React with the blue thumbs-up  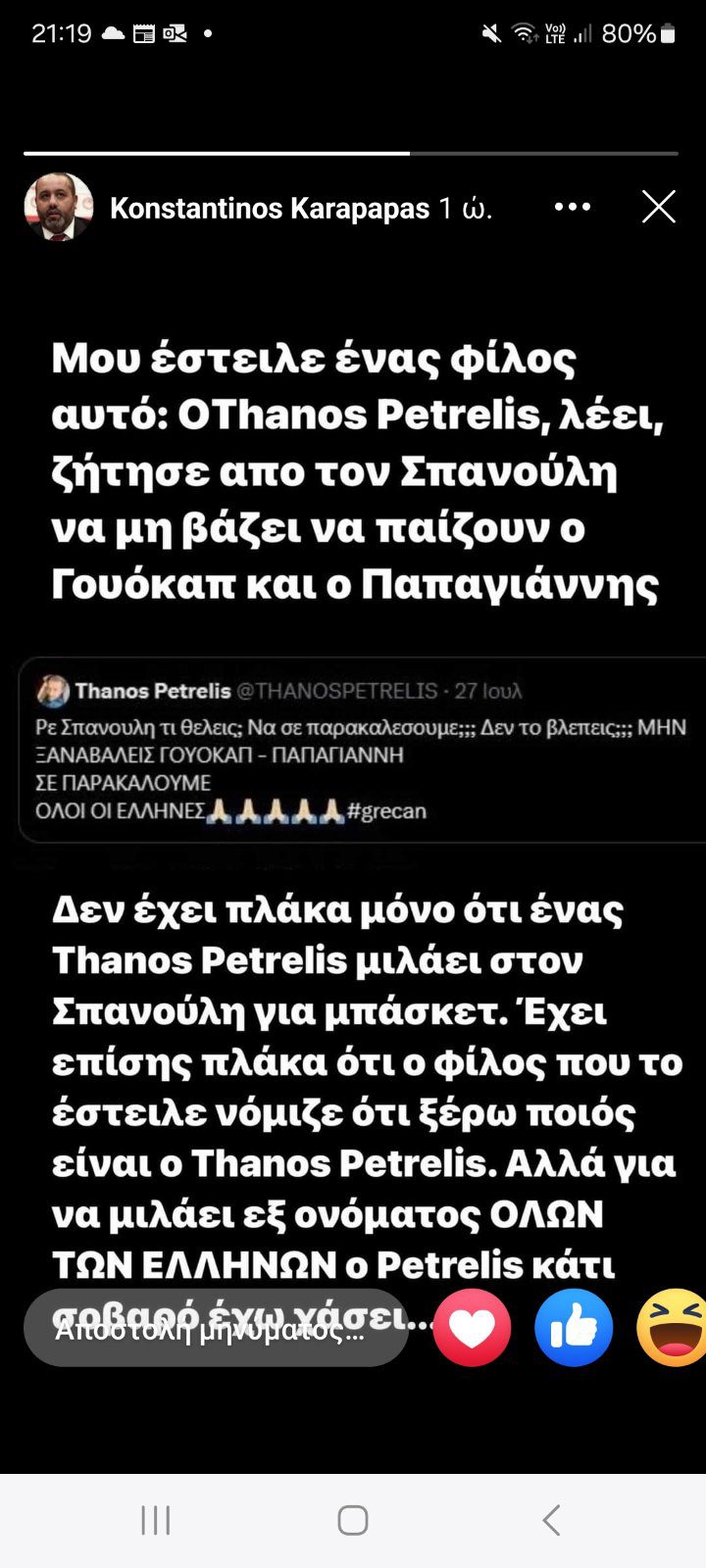click(574, 1329)
